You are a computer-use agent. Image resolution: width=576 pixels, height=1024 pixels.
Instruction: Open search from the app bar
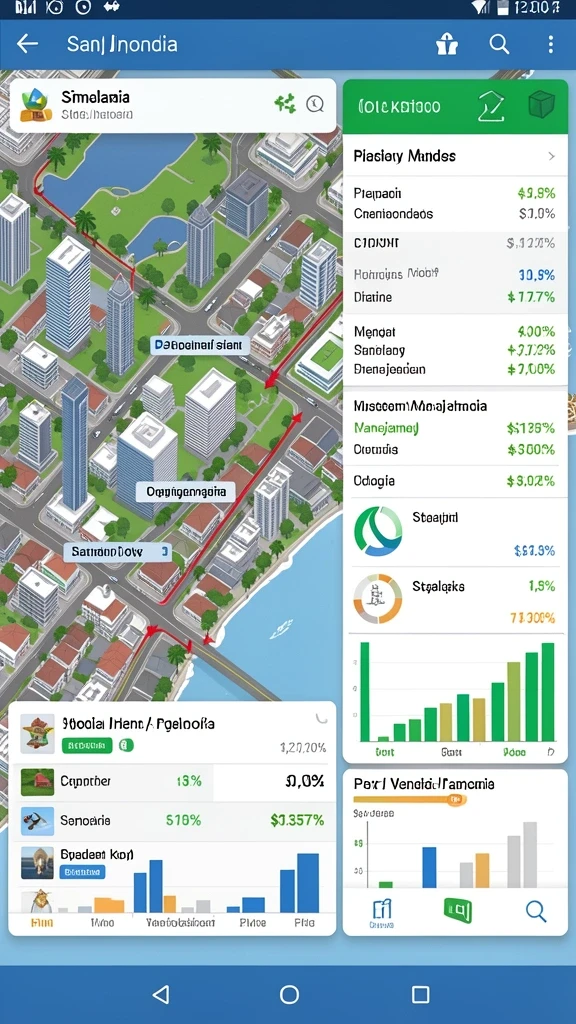point(499,44)
